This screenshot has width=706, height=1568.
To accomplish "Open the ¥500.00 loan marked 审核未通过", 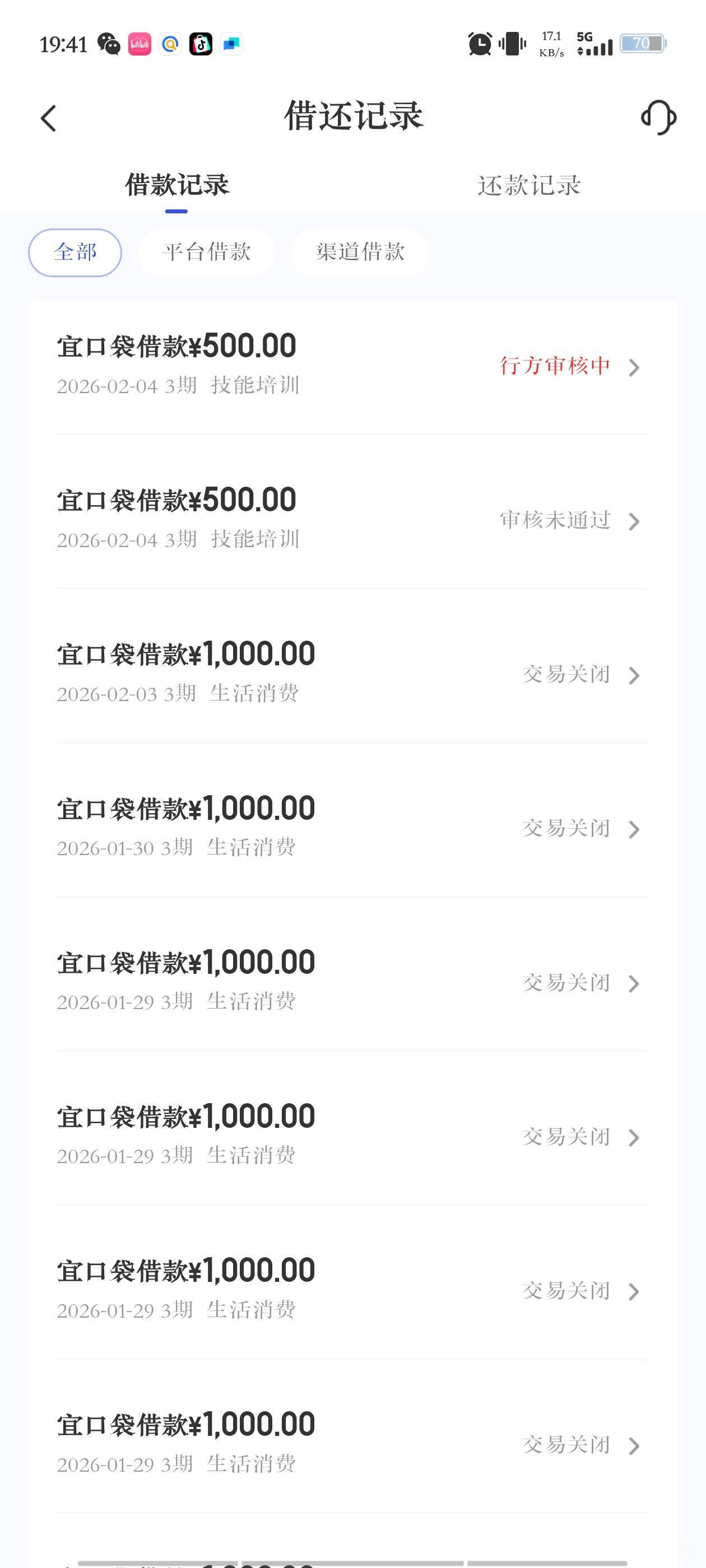I will pyautogui.click(x=352, y=519).
